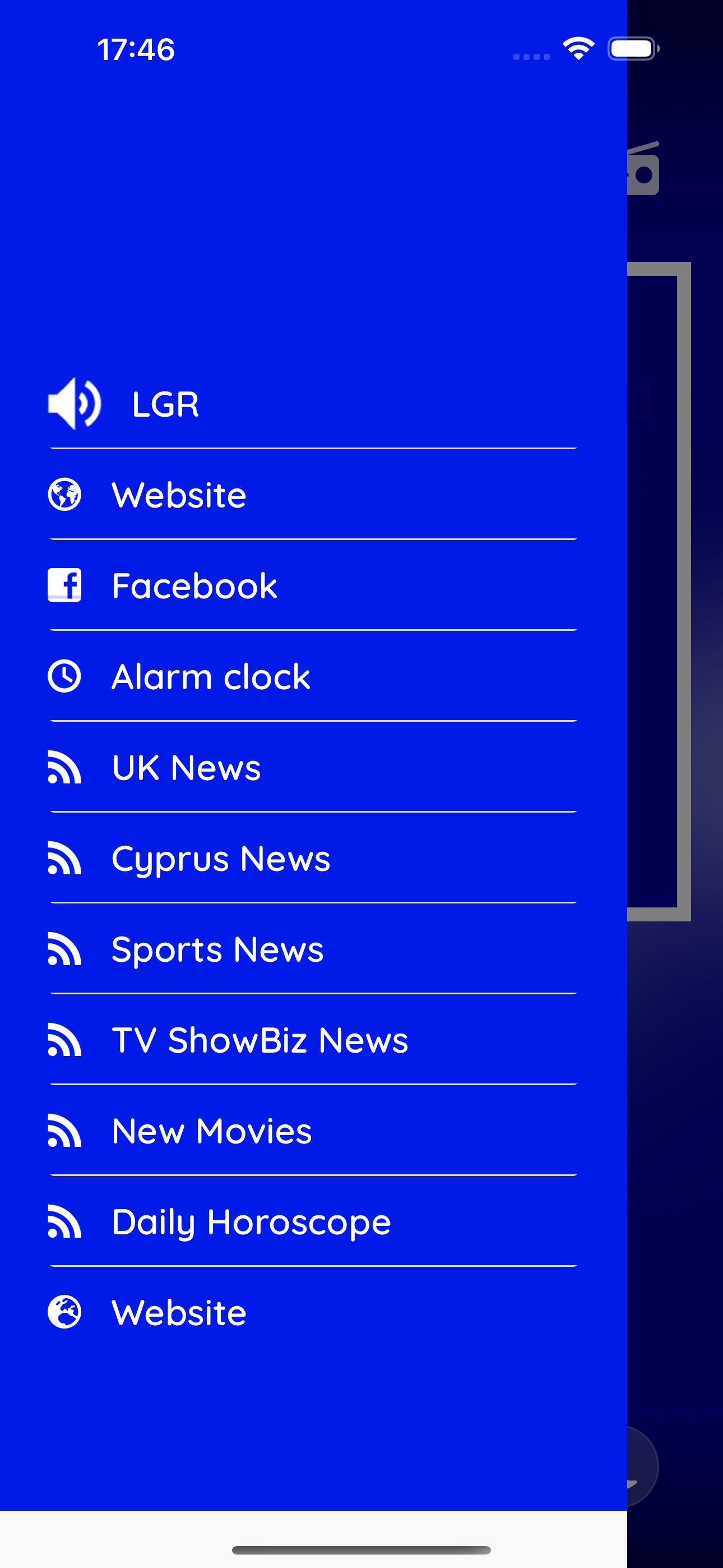Image resolution: width=723 pixels, height=1568 pixels.
Task: Open the Alarm clock menu item
Action: point(210,676)
